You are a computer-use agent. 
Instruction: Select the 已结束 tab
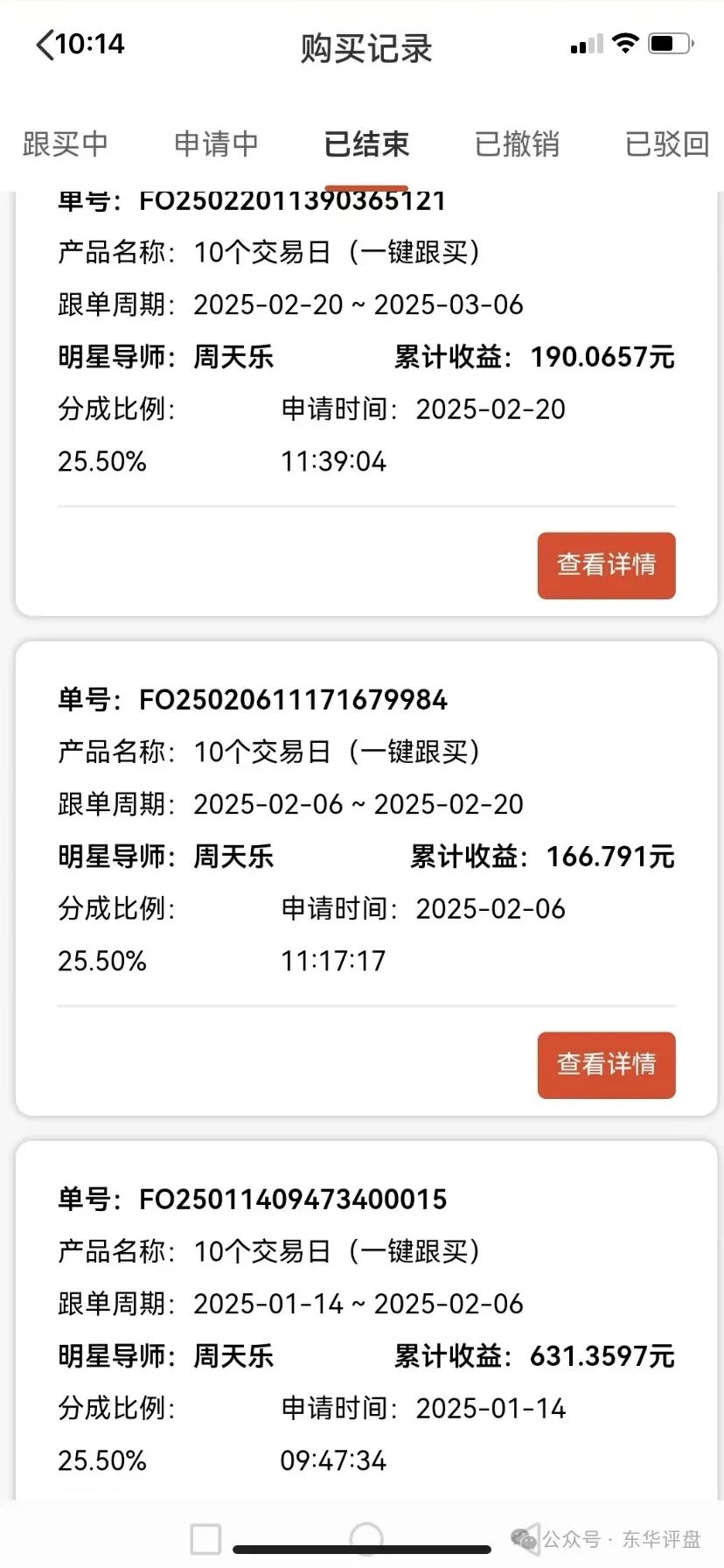(x=366, y=144)
